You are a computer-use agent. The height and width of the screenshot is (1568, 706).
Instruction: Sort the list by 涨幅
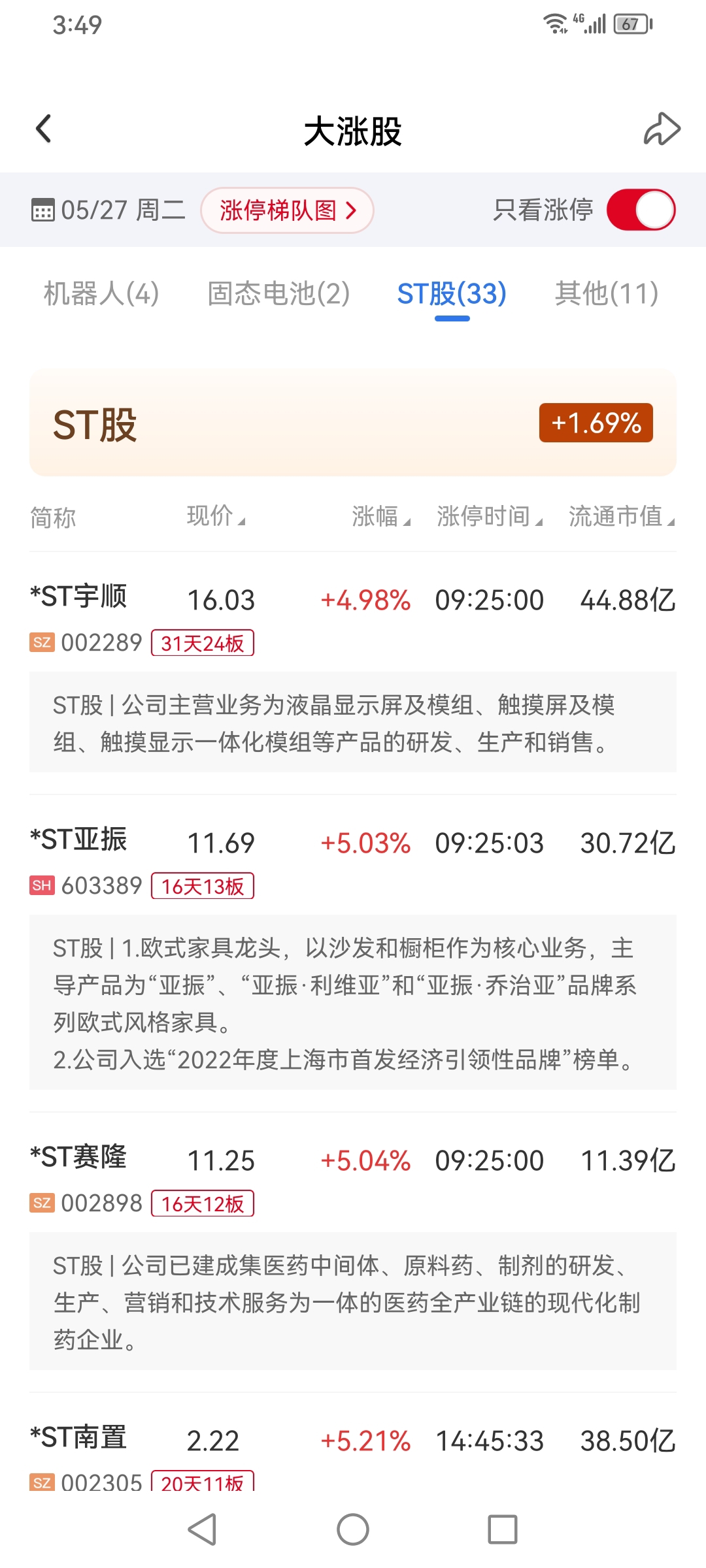pyautogui.click(x=381, y=516)
